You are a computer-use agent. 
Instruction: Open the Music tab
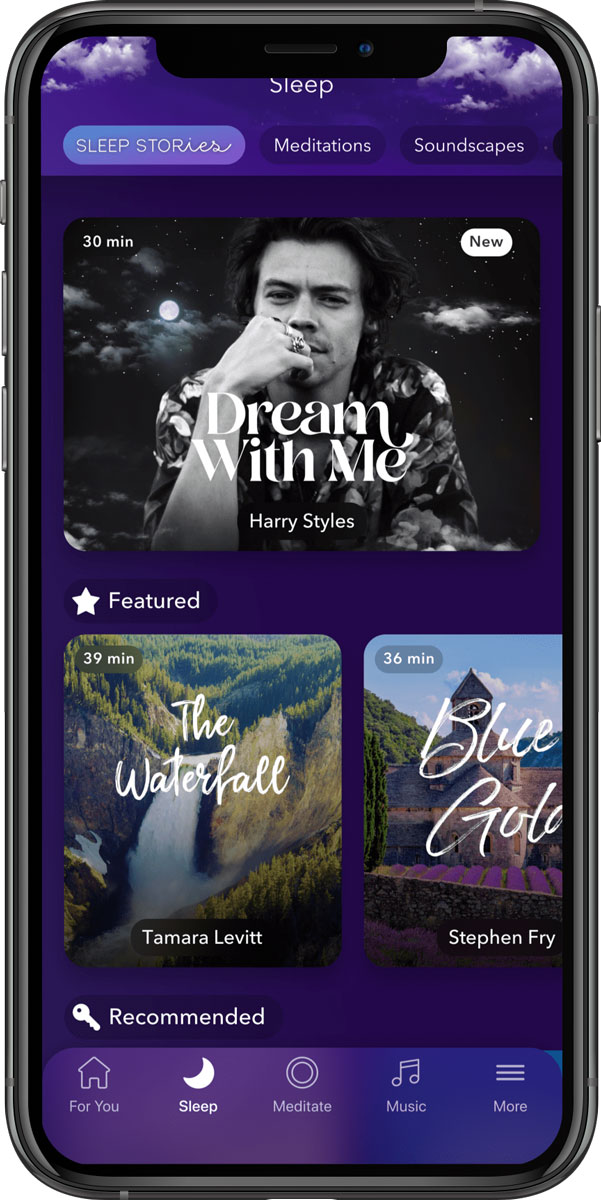[406, 1085]
